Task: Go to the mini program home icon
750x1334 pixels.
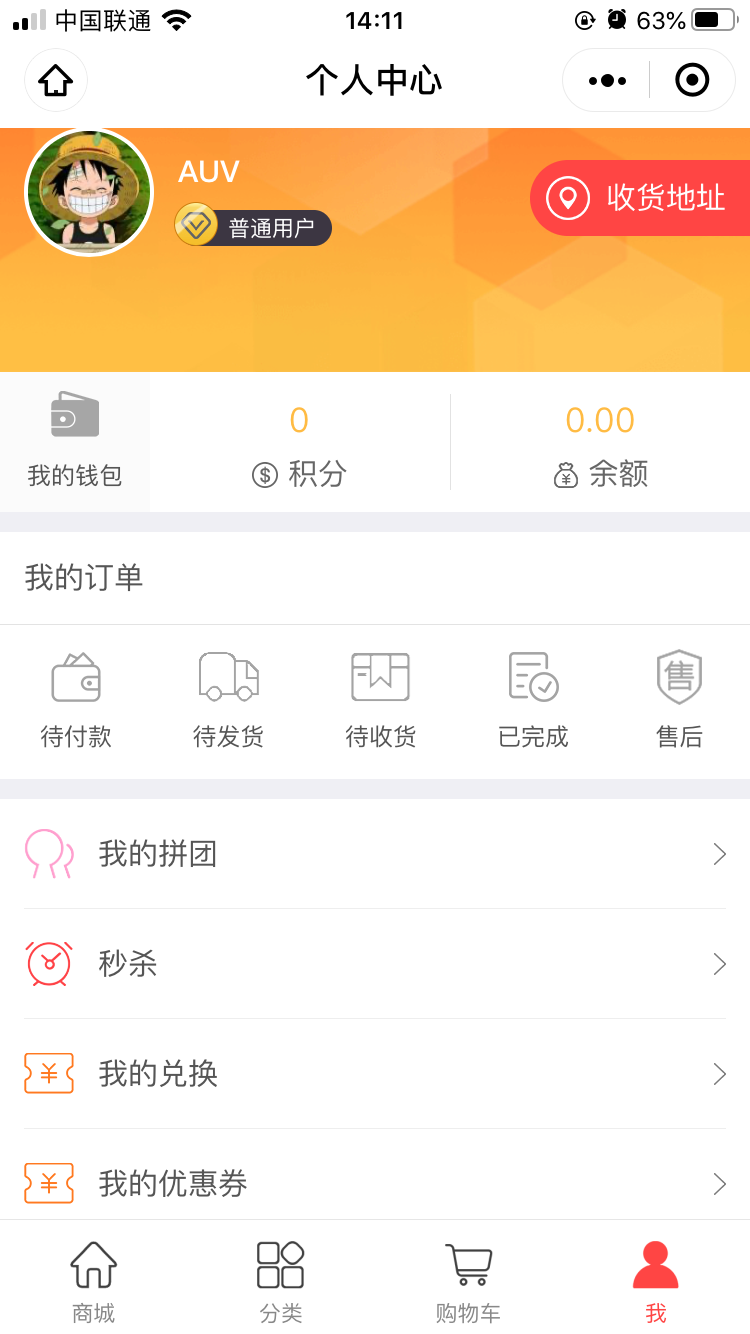Action: tap(56, 80)
